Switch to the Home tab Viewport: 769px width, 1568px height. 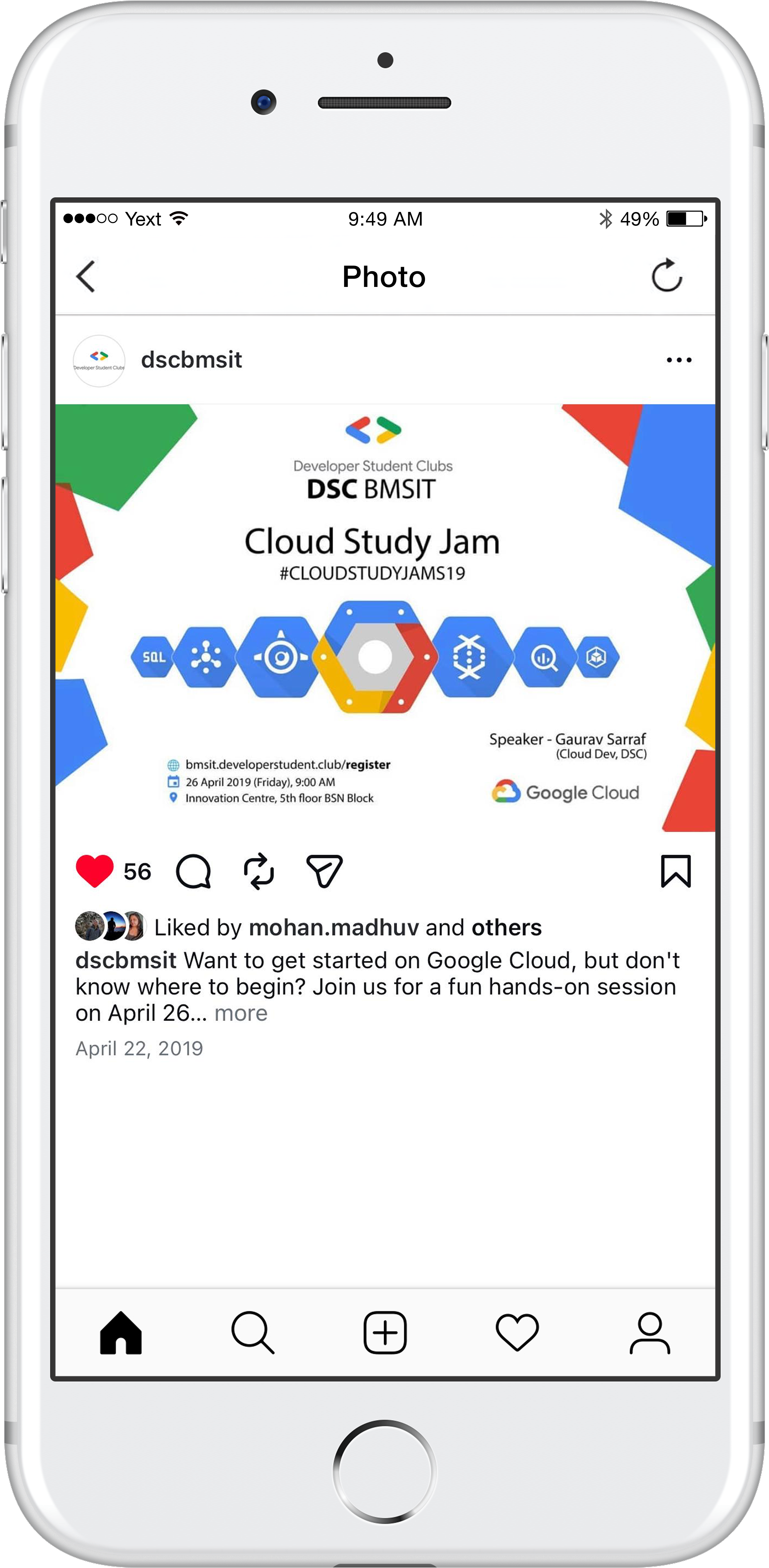(120, 1333)
